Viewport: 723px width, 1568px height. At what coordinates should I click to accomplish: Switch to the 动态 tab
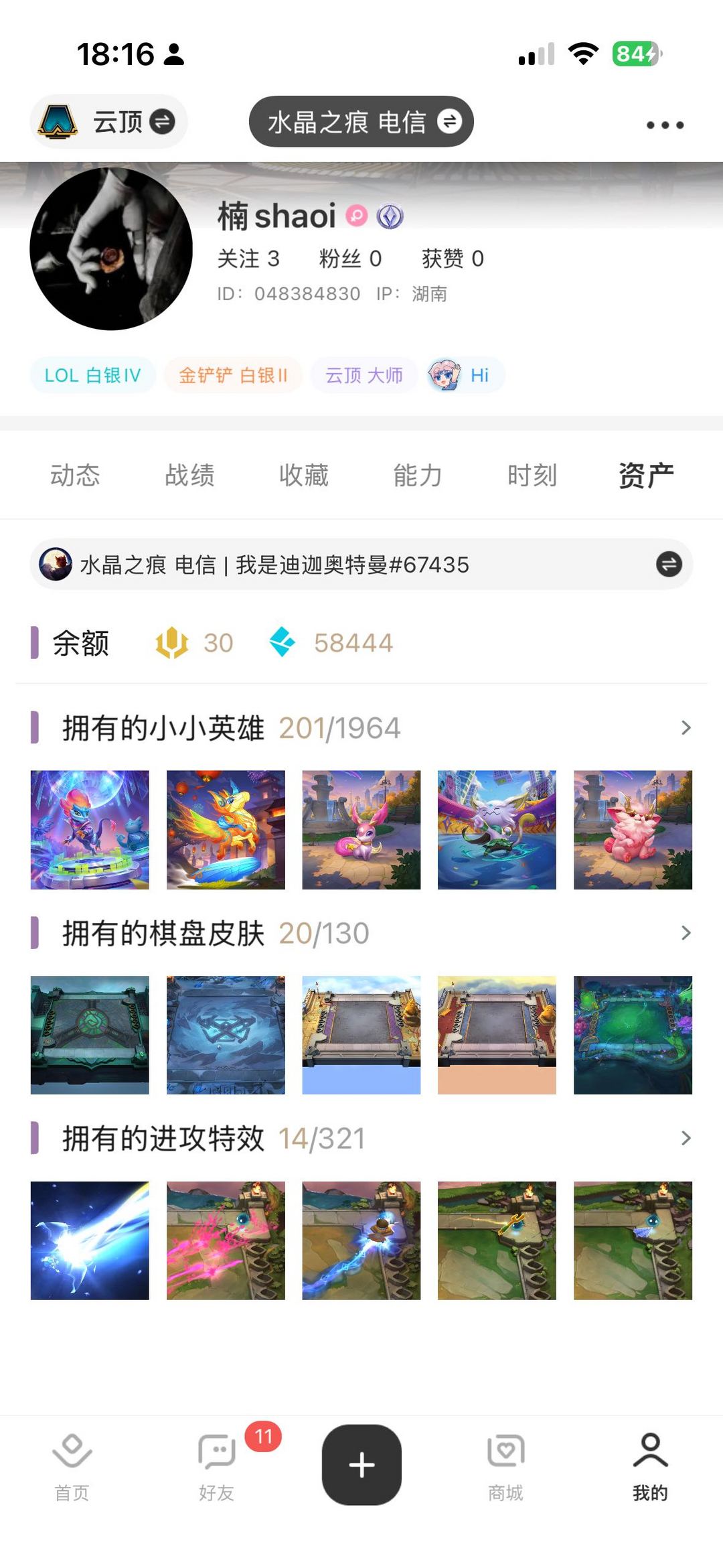(75, 476)
